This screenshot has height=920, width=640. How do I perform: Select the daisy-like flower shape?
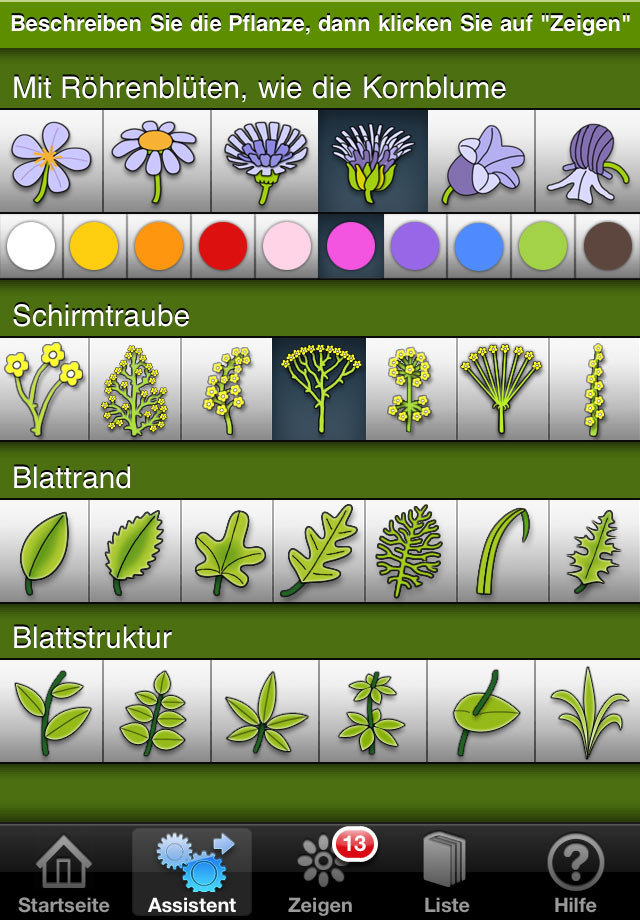click(156, 160)
